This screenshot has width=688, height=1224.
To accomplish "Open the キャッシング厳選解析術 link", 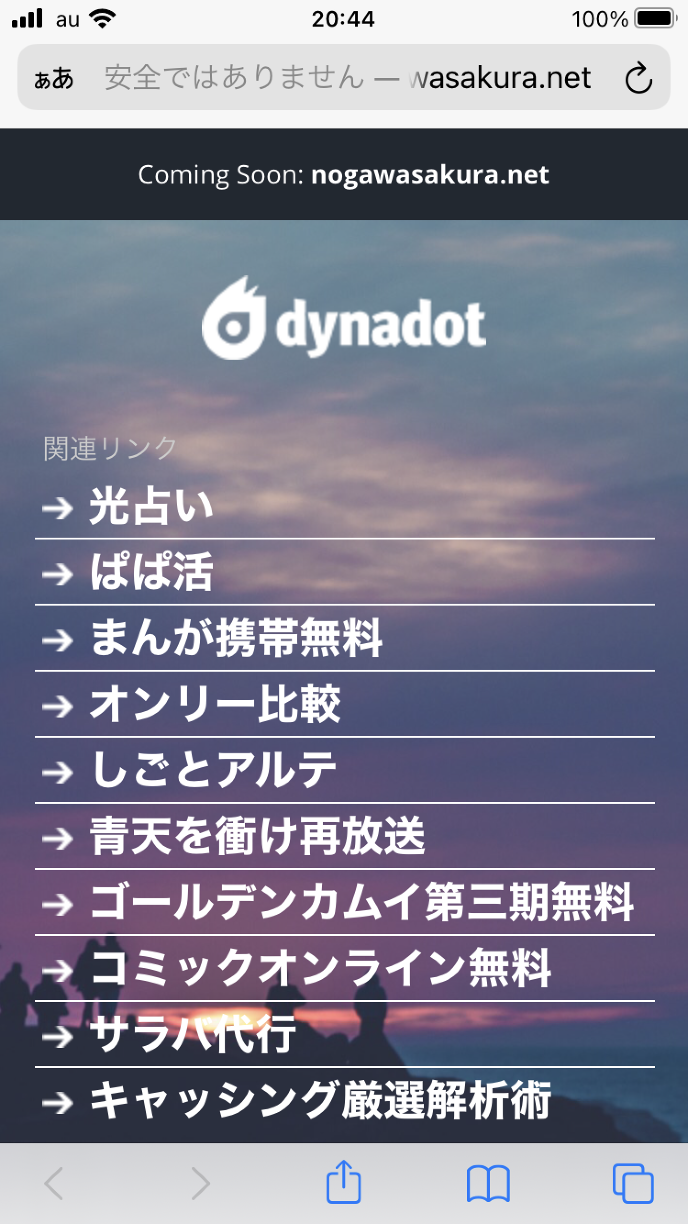I will [320, 1101].
